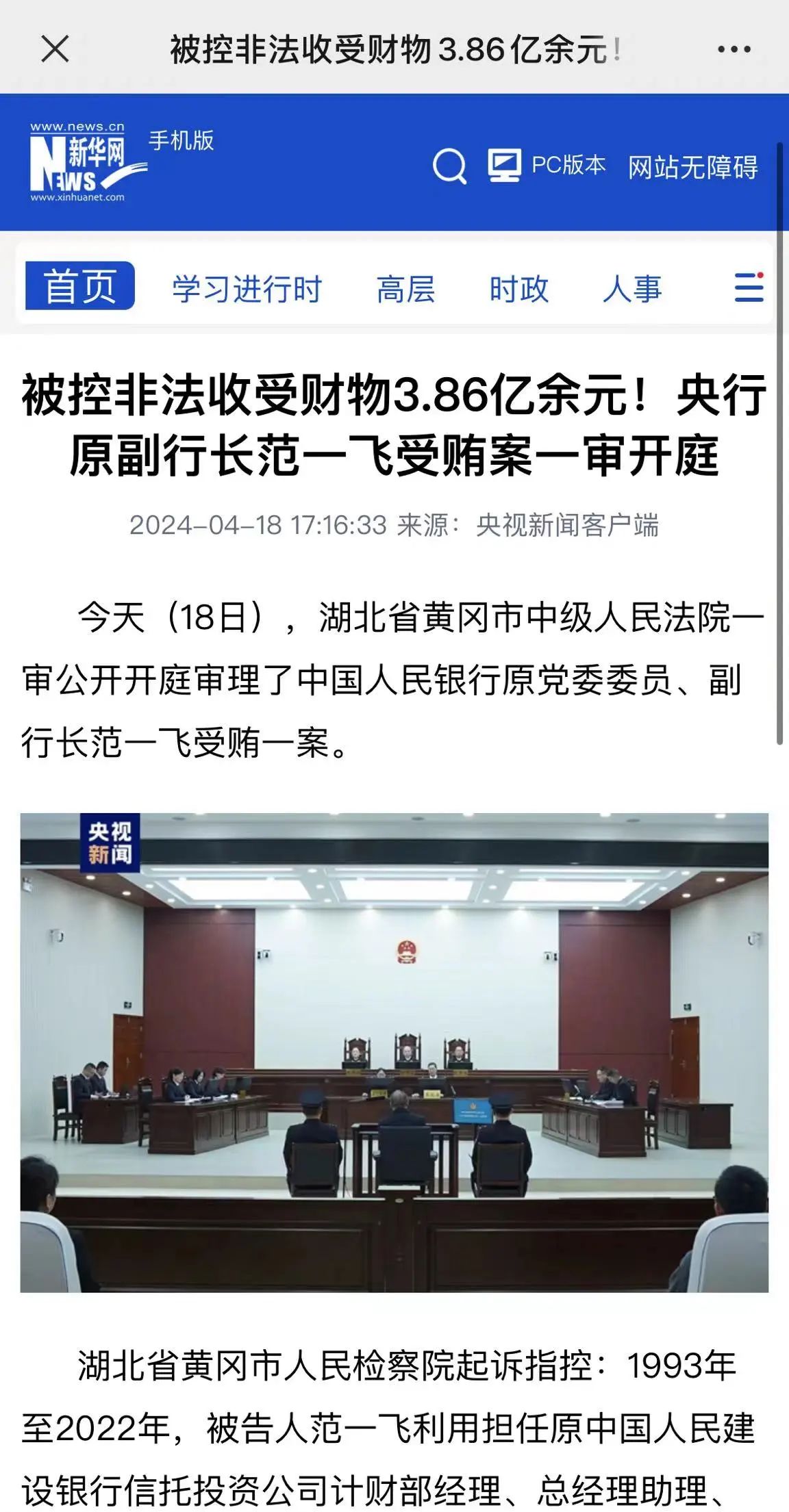
Task: Go to the 首页 tab
Action: [x=79, y=286]
